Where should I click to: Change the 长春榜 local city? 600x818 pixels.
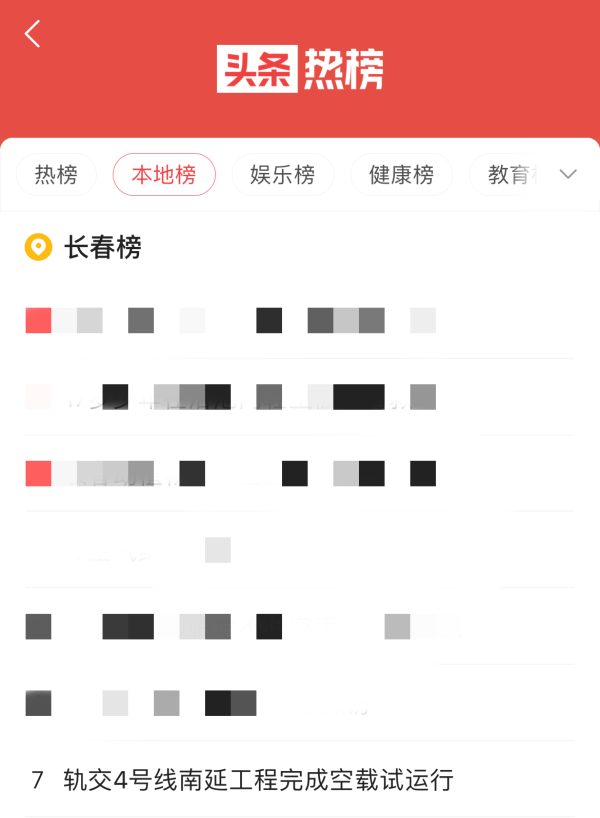[x=84, y=247]
